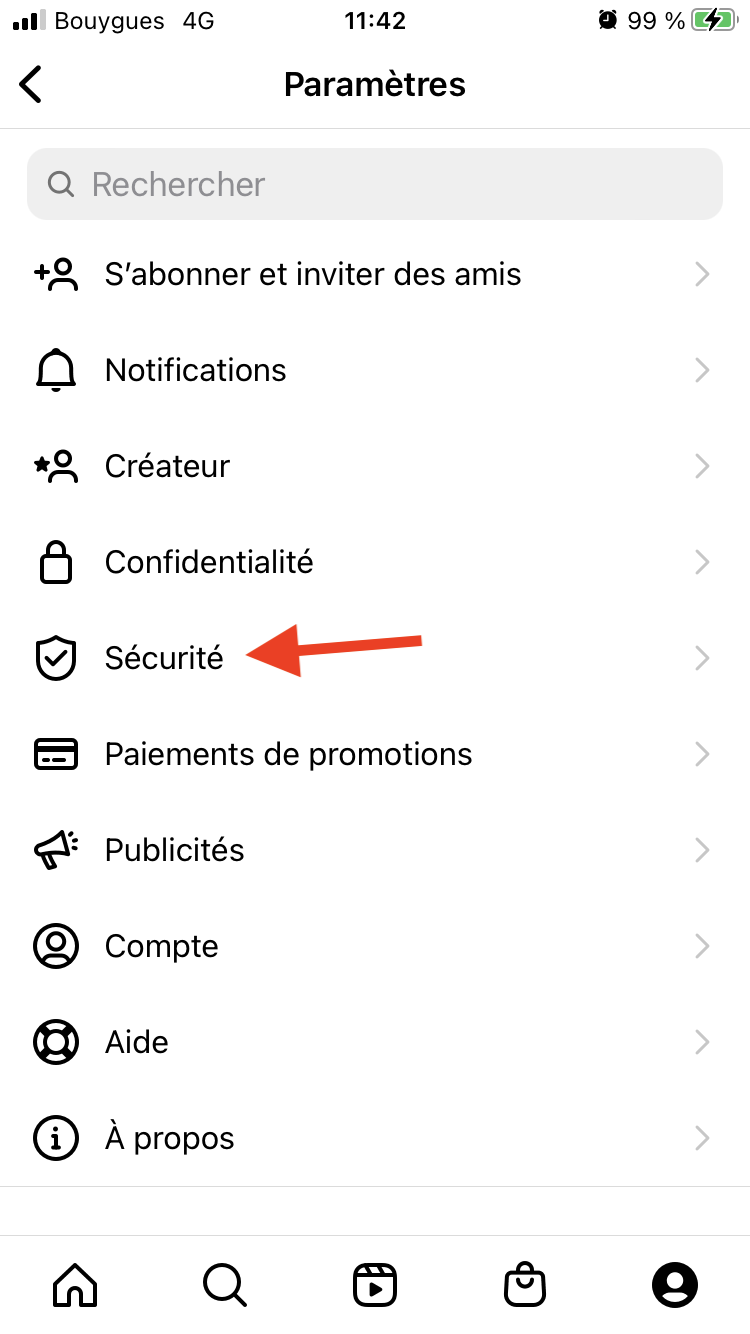Open the Créateur settings row

(x=375, y=466)
